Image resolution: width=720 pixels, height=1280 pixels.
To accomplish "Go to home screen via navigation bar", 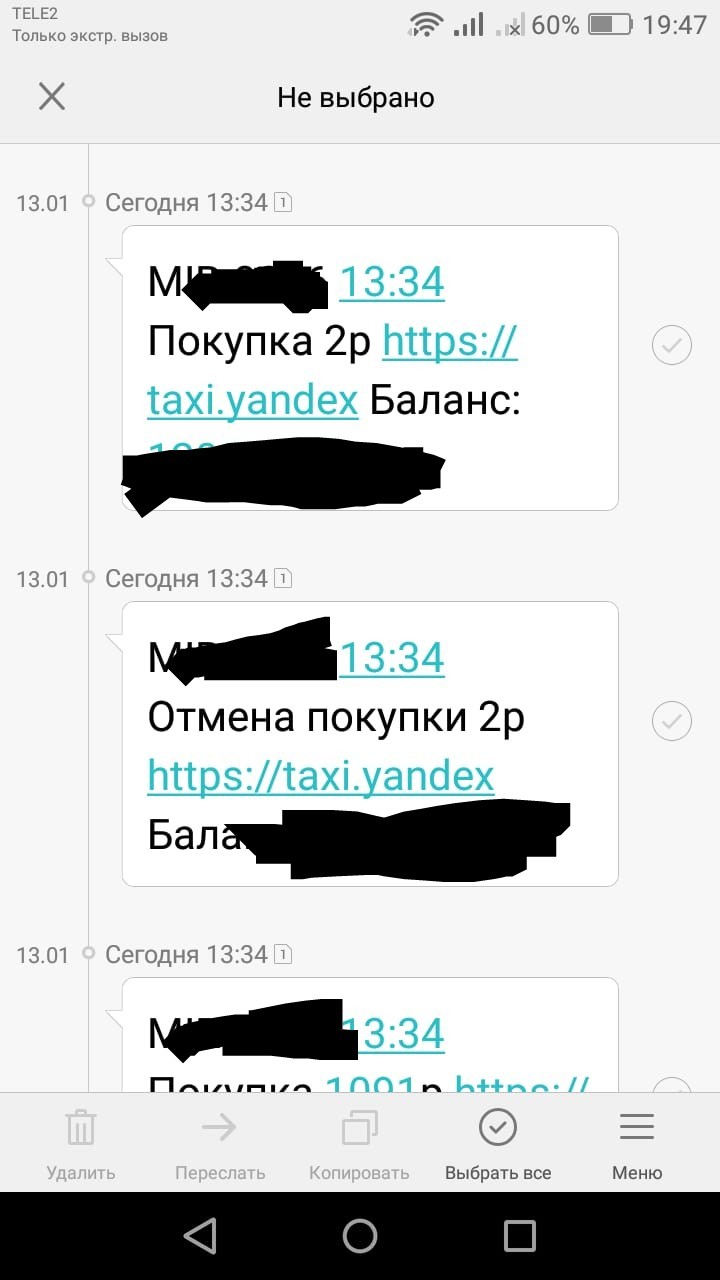I will [360, 1236].
